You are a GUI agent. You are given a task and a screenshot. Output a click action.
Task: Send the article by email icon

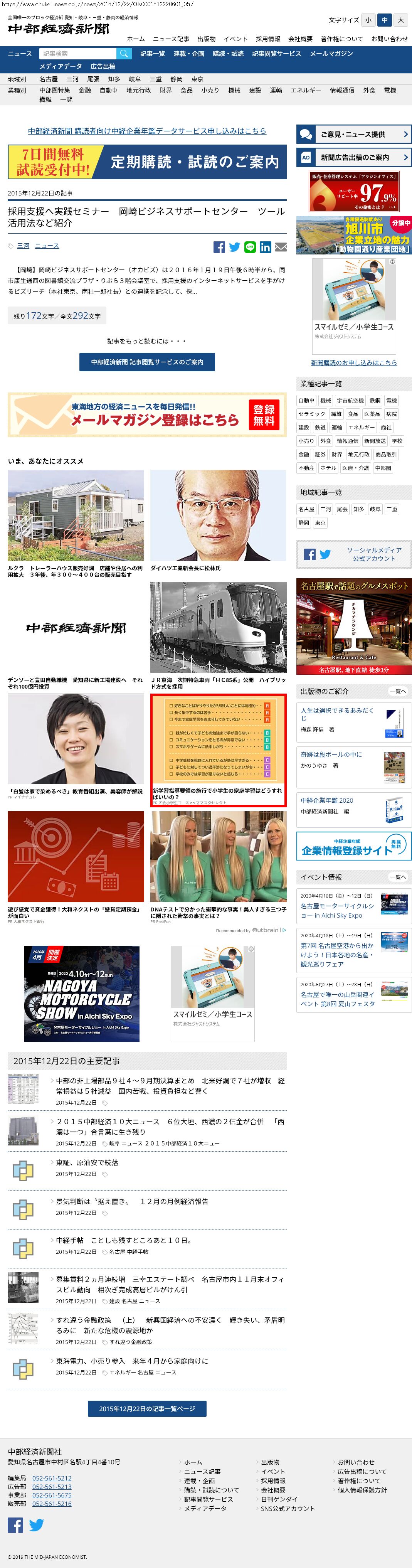[281, 246]
